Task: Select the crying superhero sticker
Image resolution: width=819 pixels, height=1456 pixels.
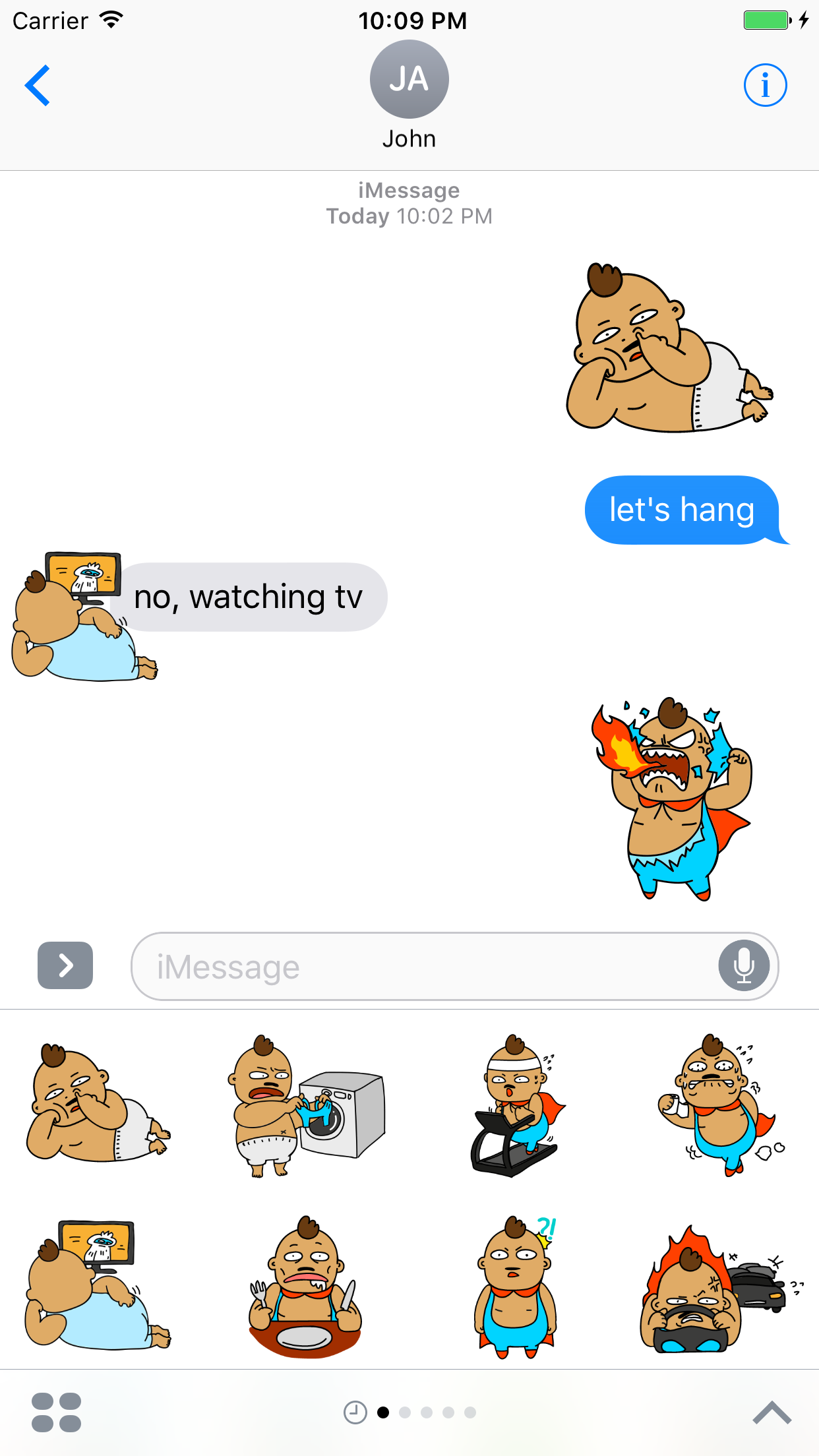Action: pyautogui.click(x=721, y=1105)
